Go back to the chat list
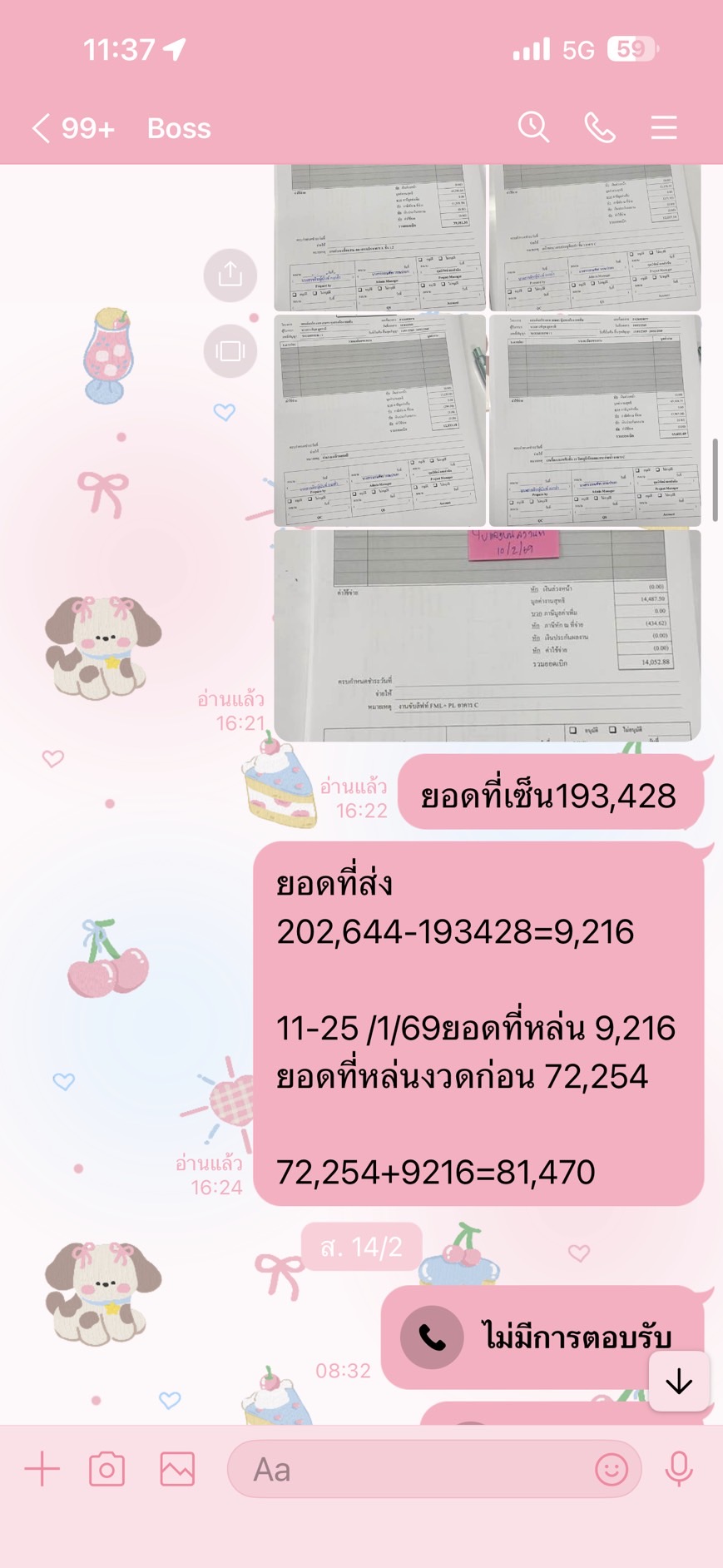 42,128
